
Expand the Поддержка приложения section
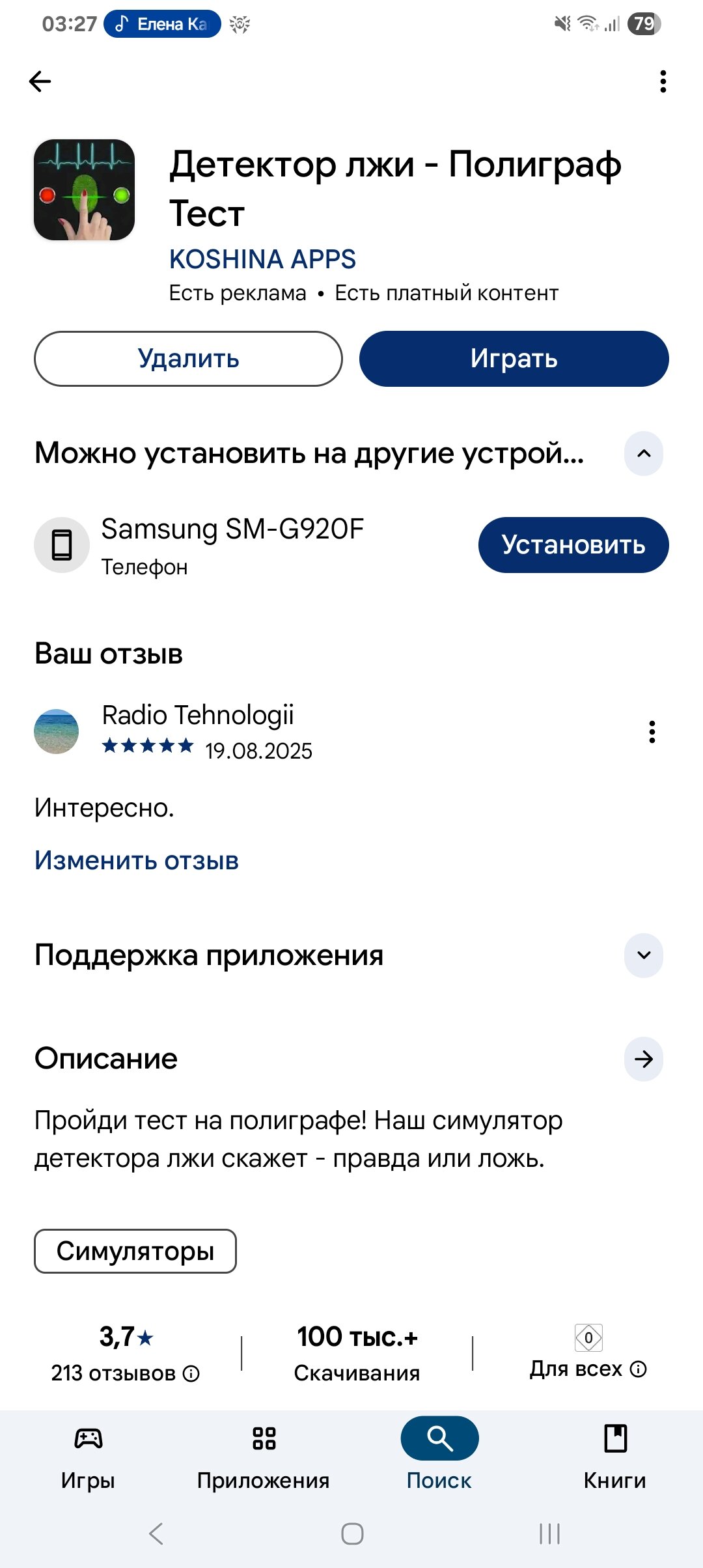tap(644, 955)
